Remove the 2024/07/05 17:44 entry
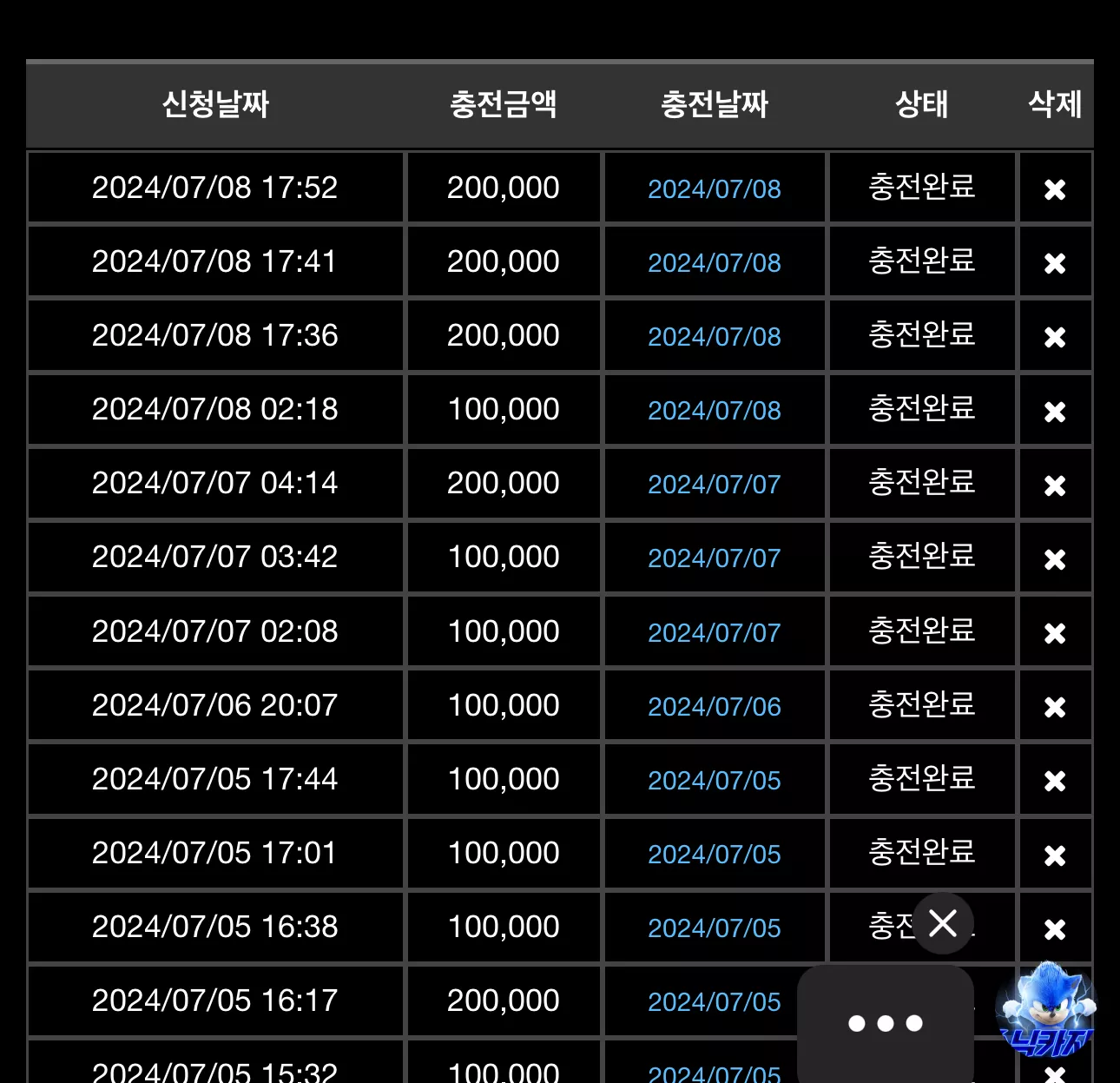Image resolution: width=1120 pixels, height=1083 pixels. (x=1055, y=781)
